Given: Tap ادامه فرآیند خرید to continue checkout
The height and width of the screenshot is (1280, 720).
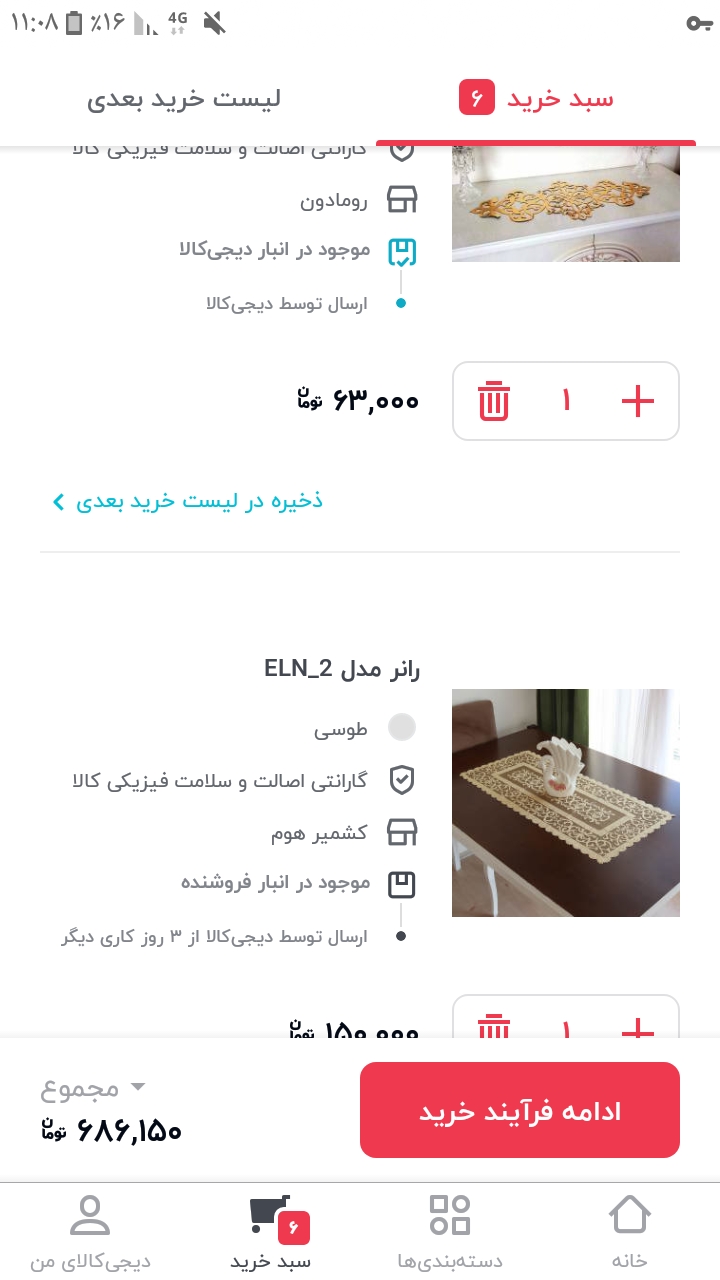Looking at the screenshot, I should 519,1110.
